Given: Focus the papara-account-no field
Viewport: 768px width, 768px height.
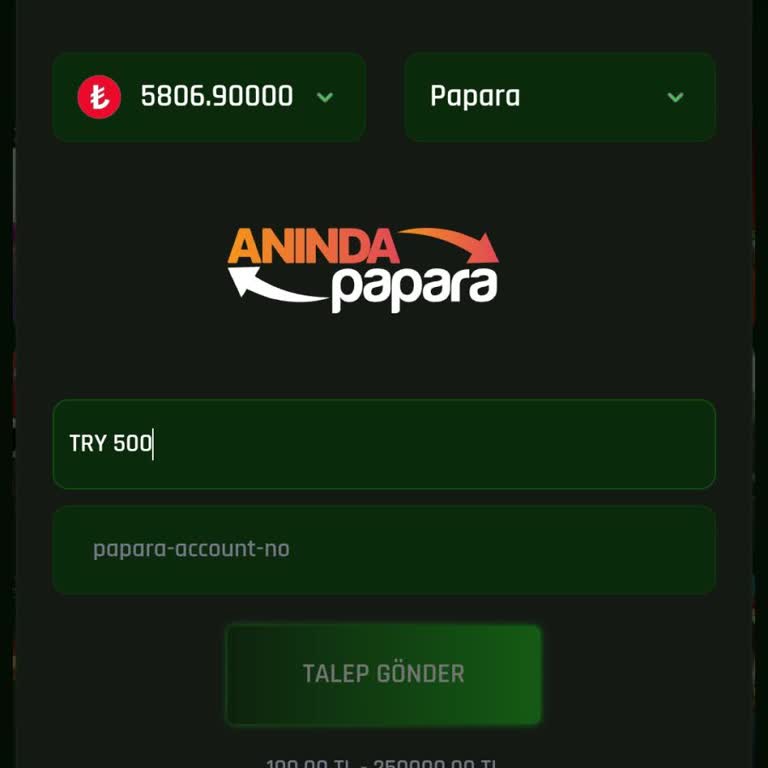Looking at the screenshot, I should point(384,549).
